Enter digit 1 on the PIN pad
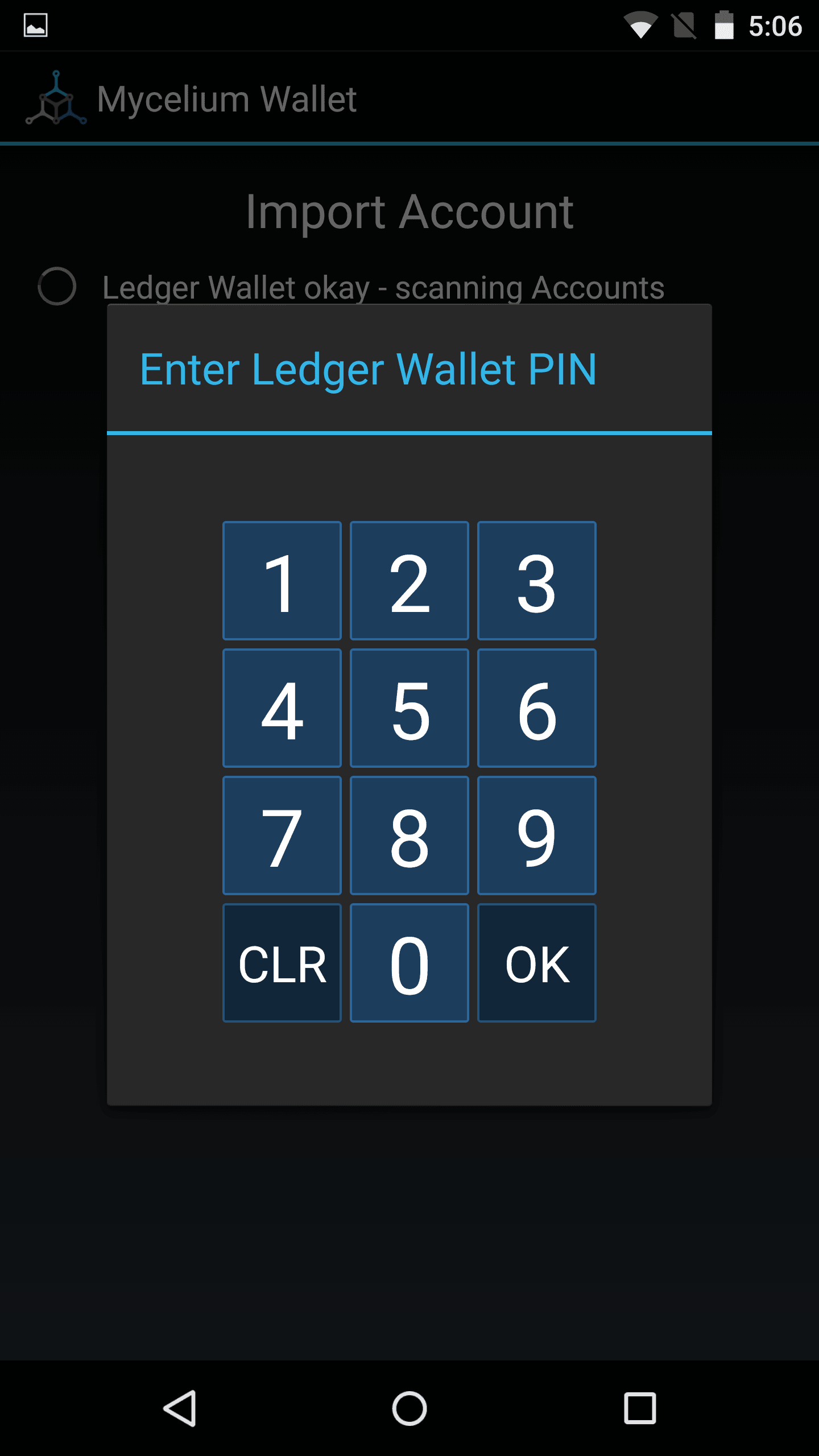Viewport: 819px width, 1456px height. point(282,581)
